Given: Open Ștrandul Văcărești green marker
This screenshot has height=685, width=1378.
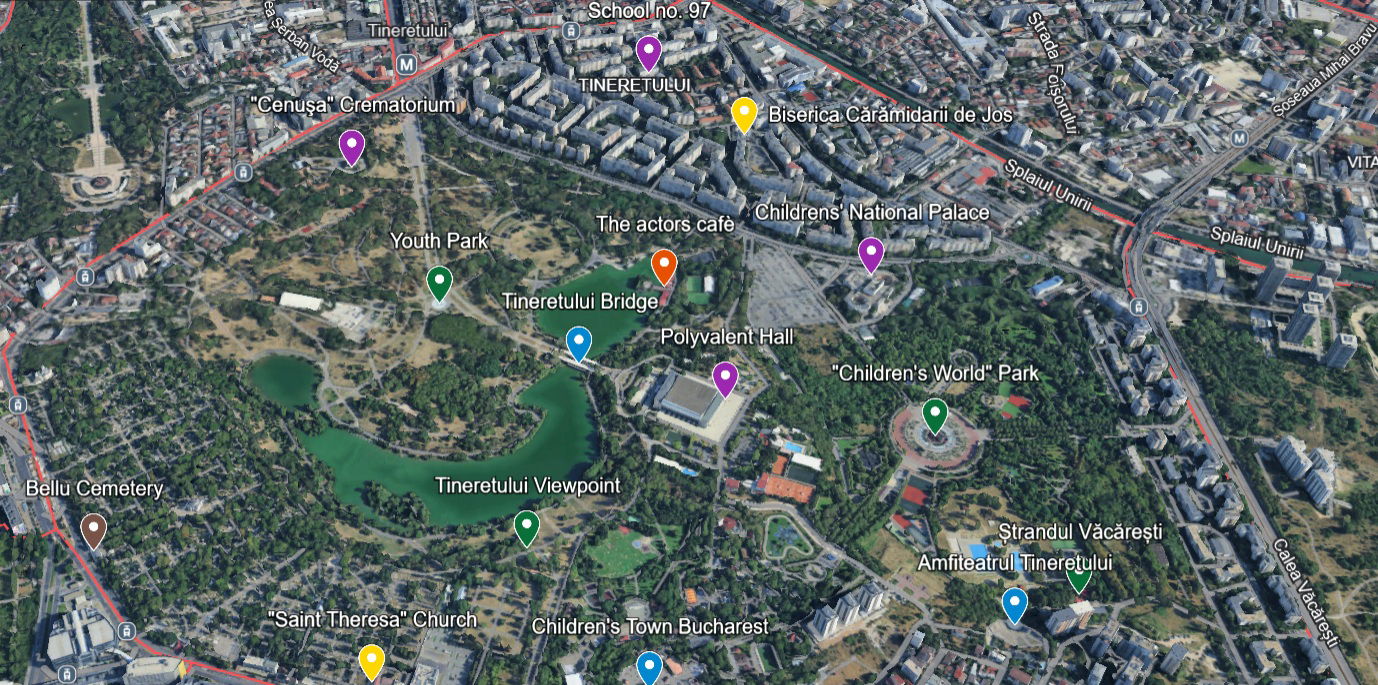Looking at the screenshot, I should click(1078, 576).
